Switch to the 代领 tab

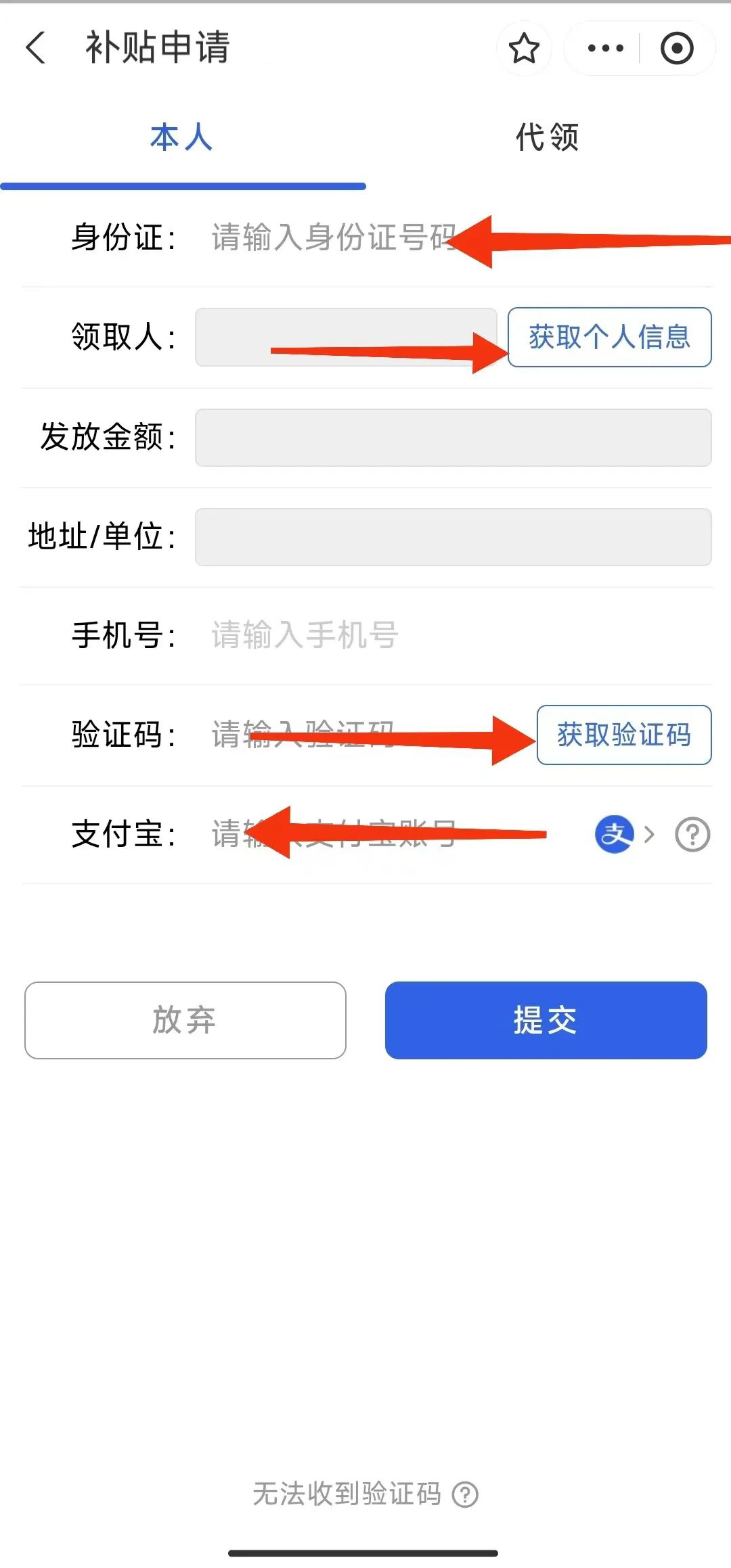pyautogui.click(x=548, y=137)
